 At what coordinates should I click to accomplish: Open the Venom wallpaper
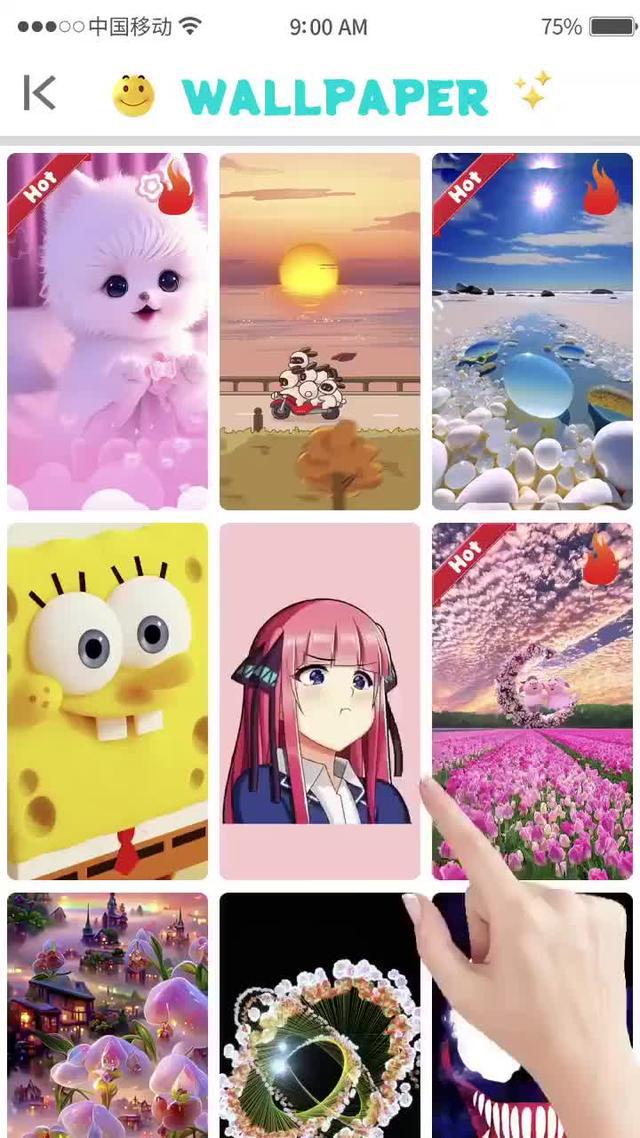[470, 1080]
